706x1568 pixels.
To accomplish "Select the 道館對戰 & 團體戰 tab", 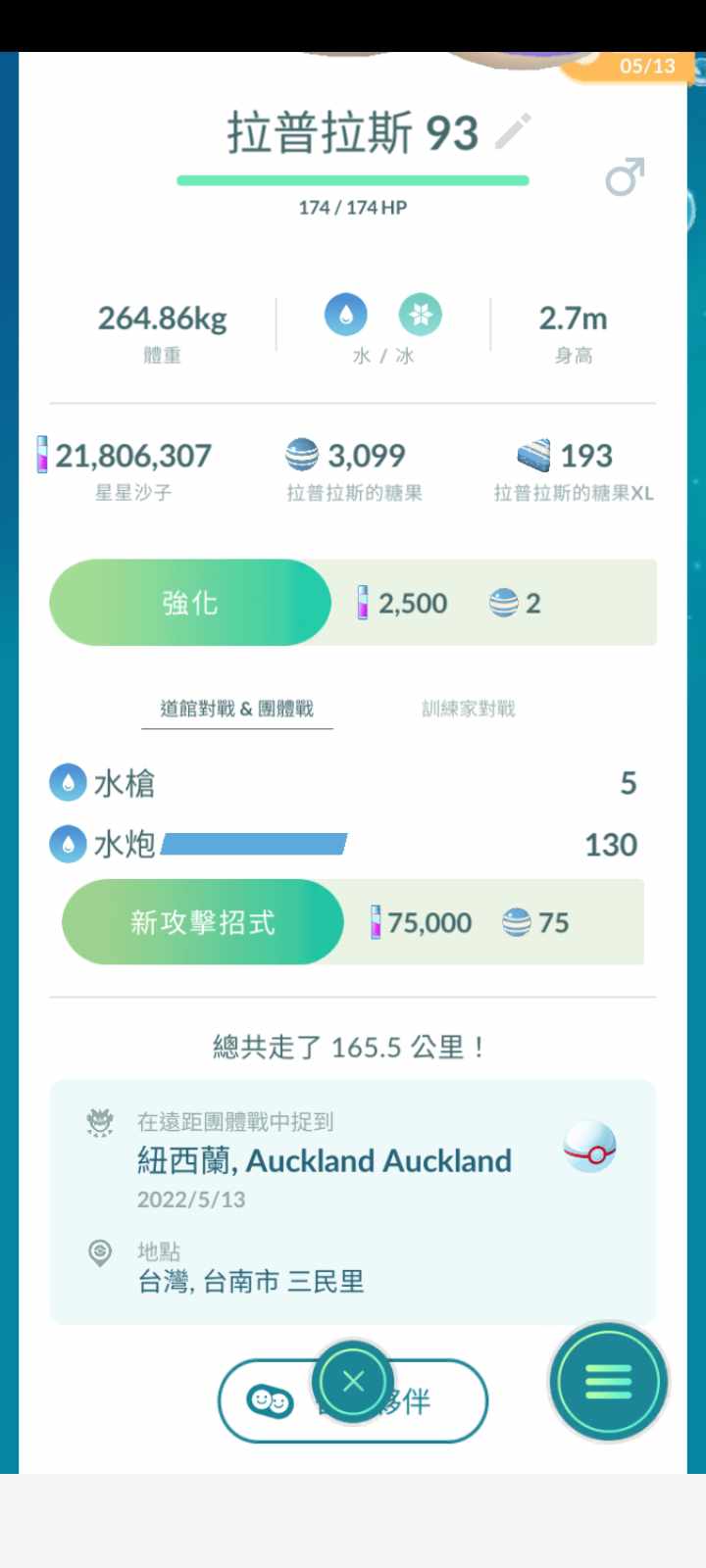I will 237,709.
